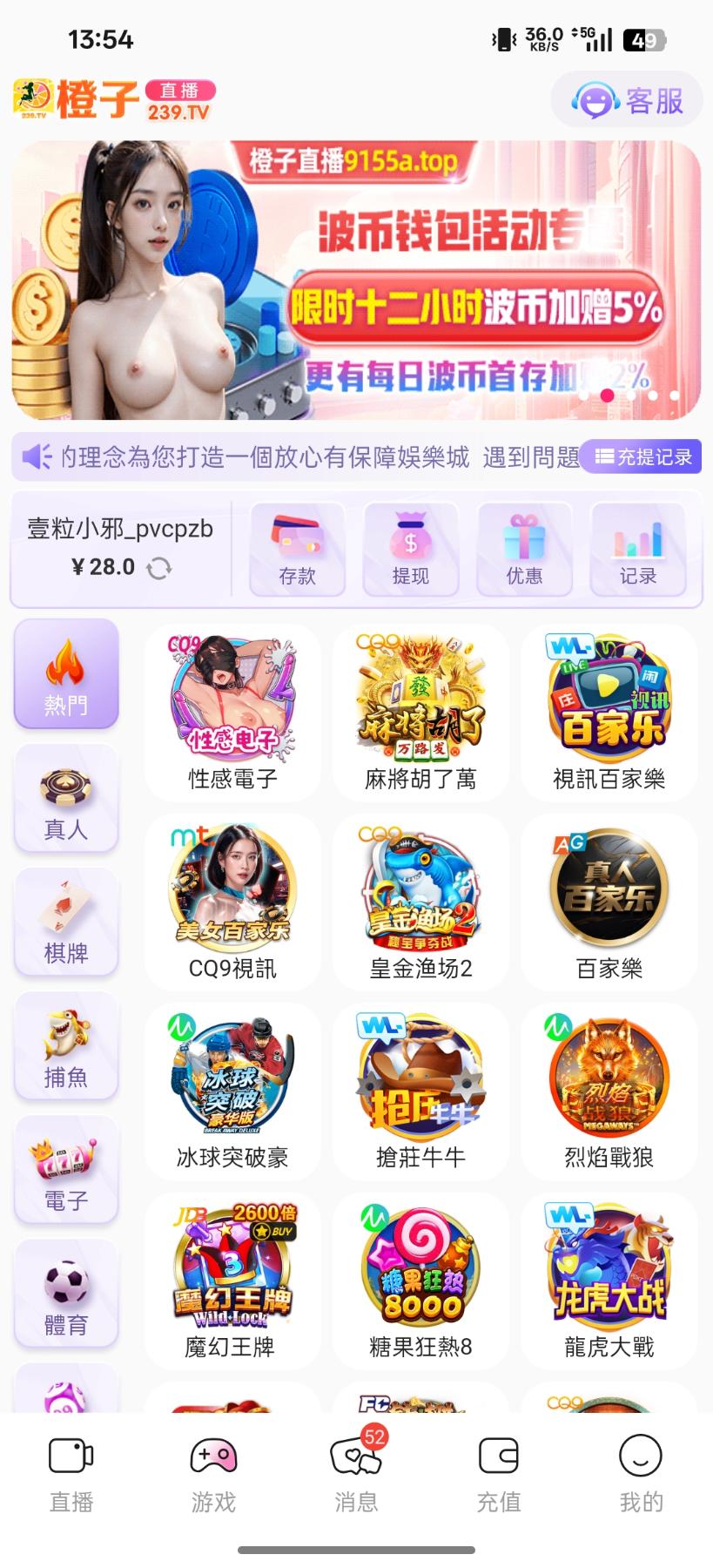Viewport: 713px width, 1568px height.
Task: Select the 體育 category
Action: point(66,1294)
